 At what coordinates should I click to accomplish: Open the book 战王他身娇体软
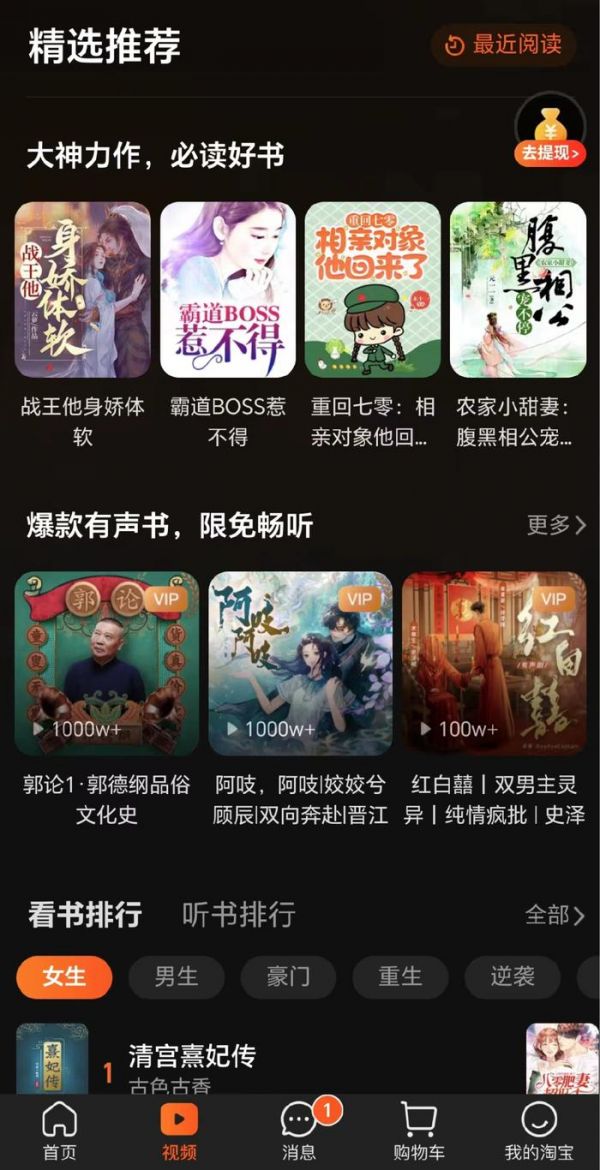pos(83,290)
